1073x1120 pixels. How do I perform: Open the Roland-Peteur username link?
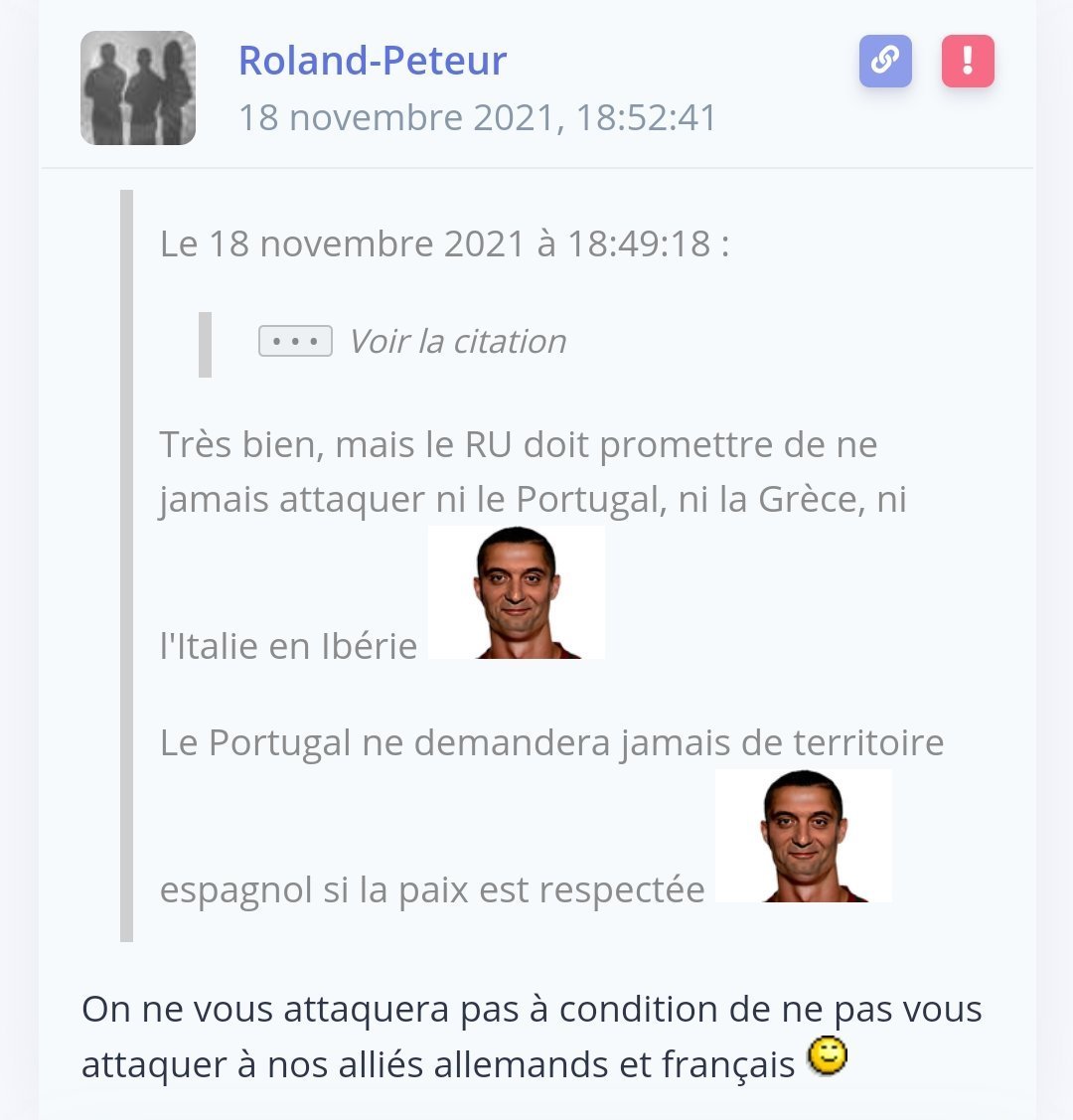(373, 61)
